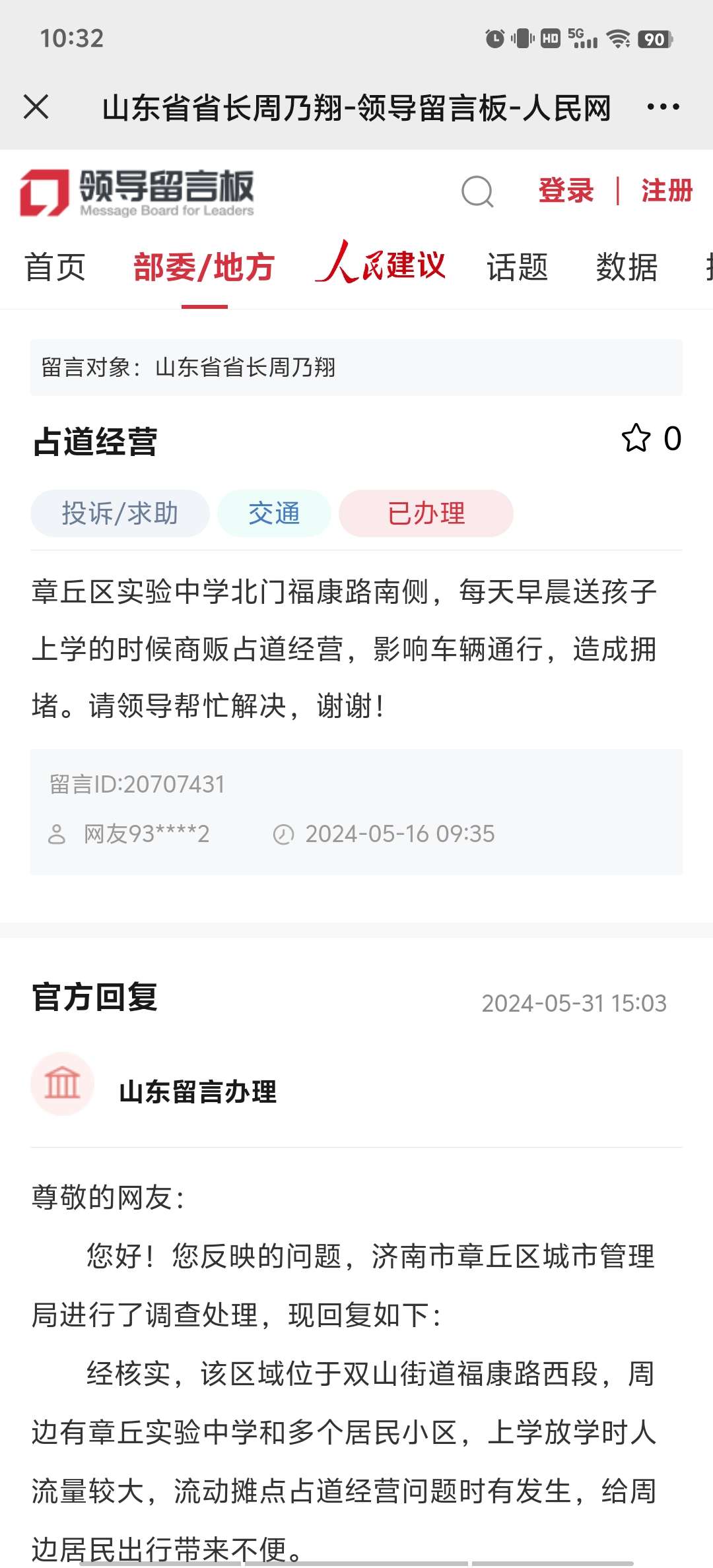Switch to the 话题 tab
This screenshot has width=713, height=1568.
518,267
